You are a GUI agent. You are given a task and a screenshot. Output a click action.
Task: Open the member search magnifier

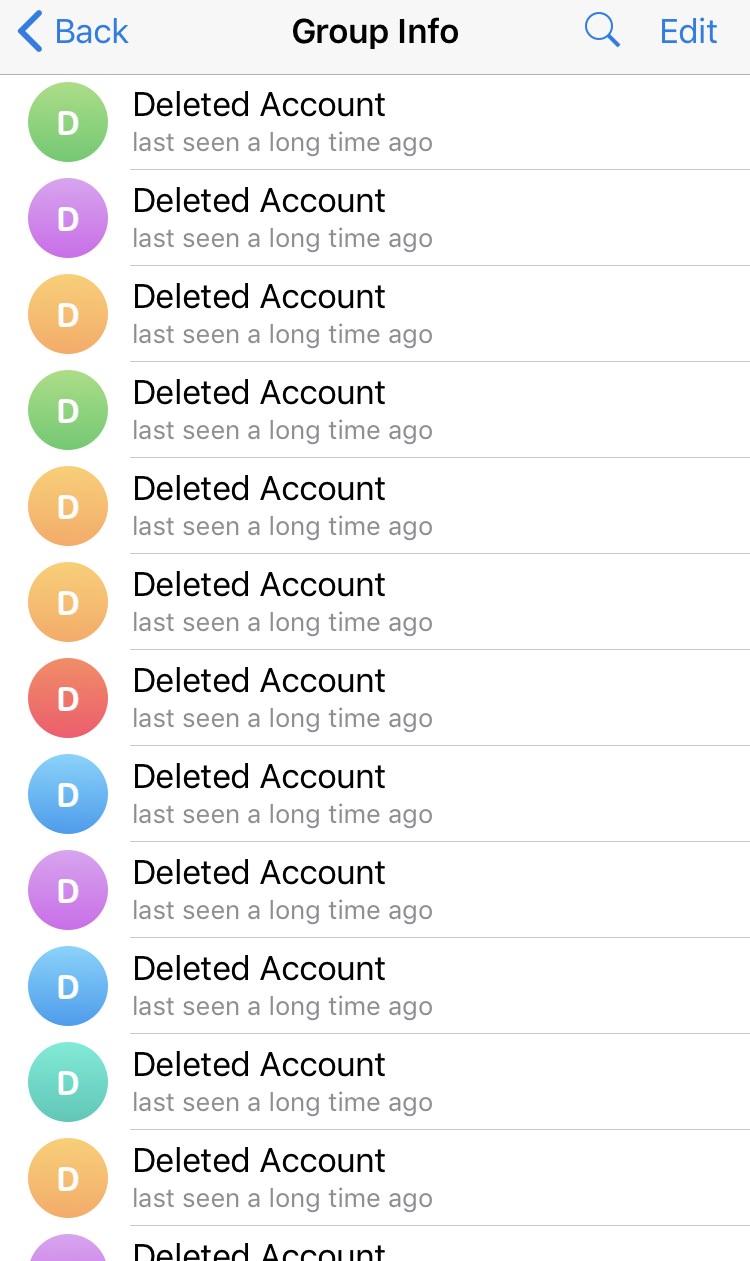[x=602, y=31]
